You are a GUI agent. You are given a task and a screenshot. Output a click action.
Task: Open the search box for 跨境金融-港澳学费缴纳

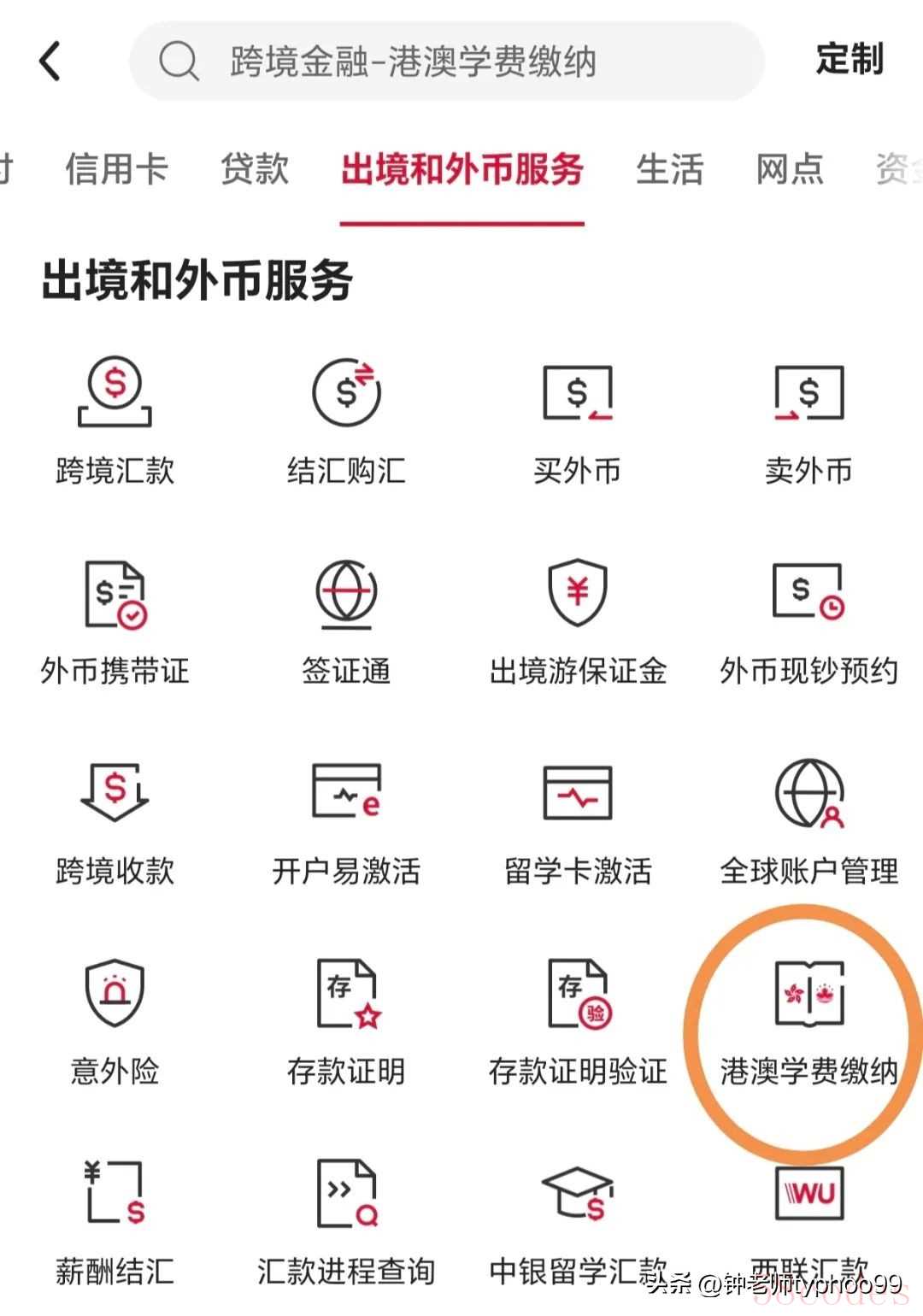[x=444, y=62]
